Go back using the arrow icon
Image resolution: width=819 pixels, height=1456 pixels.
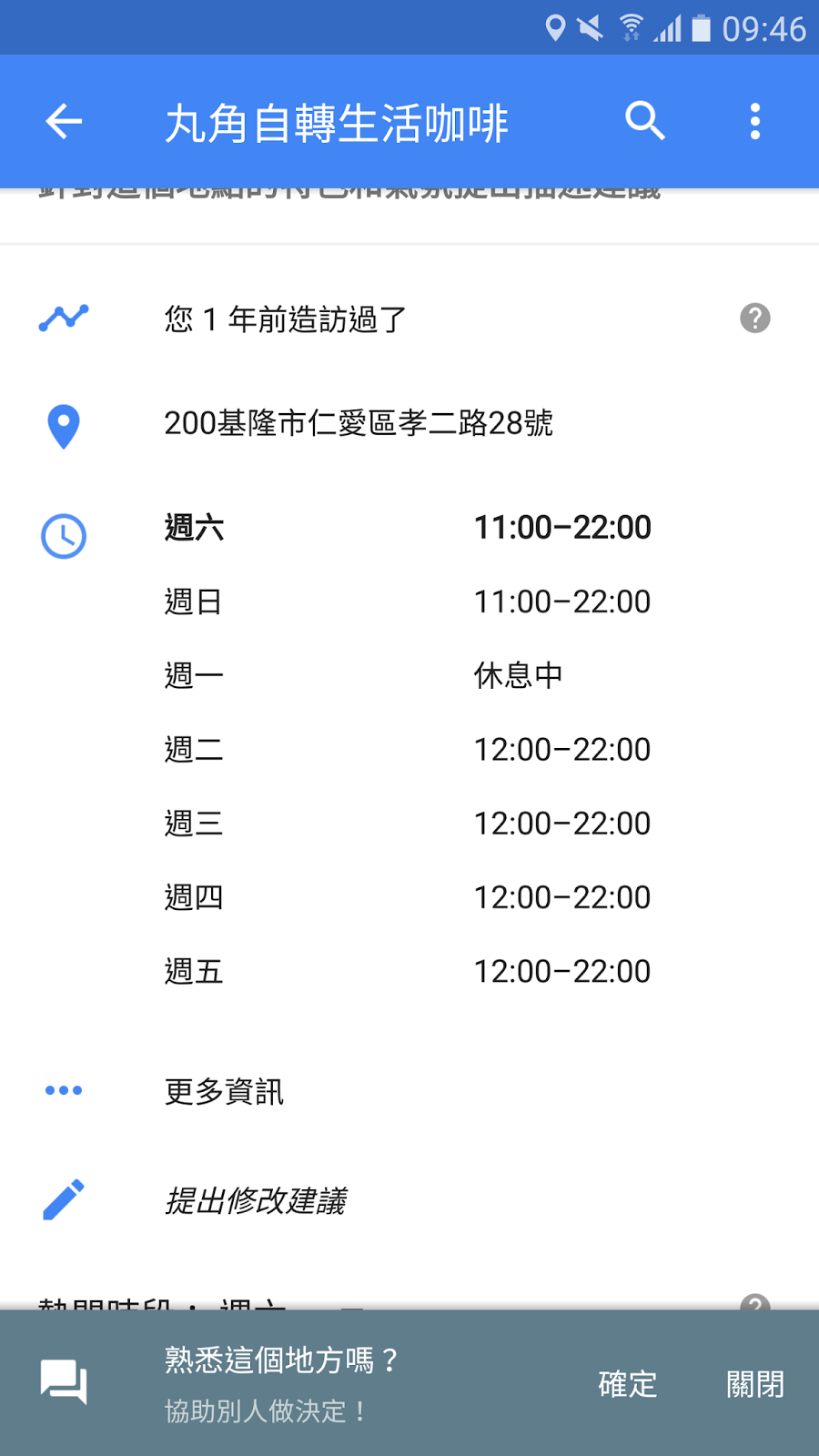pos(64,121)
